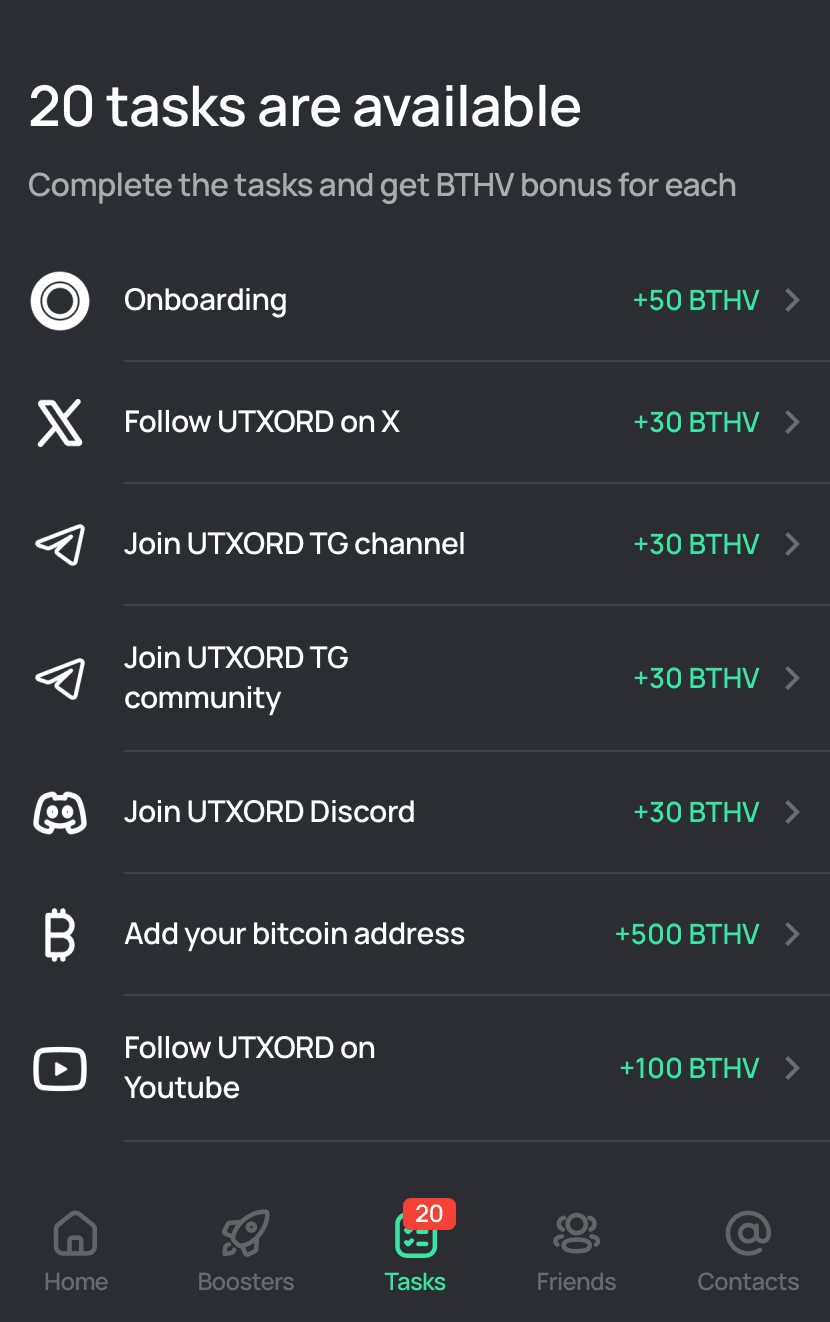Screen dimensions: 830x1322
Task: Click the Bitcoin address icon
Action: (x=60, y=934)
